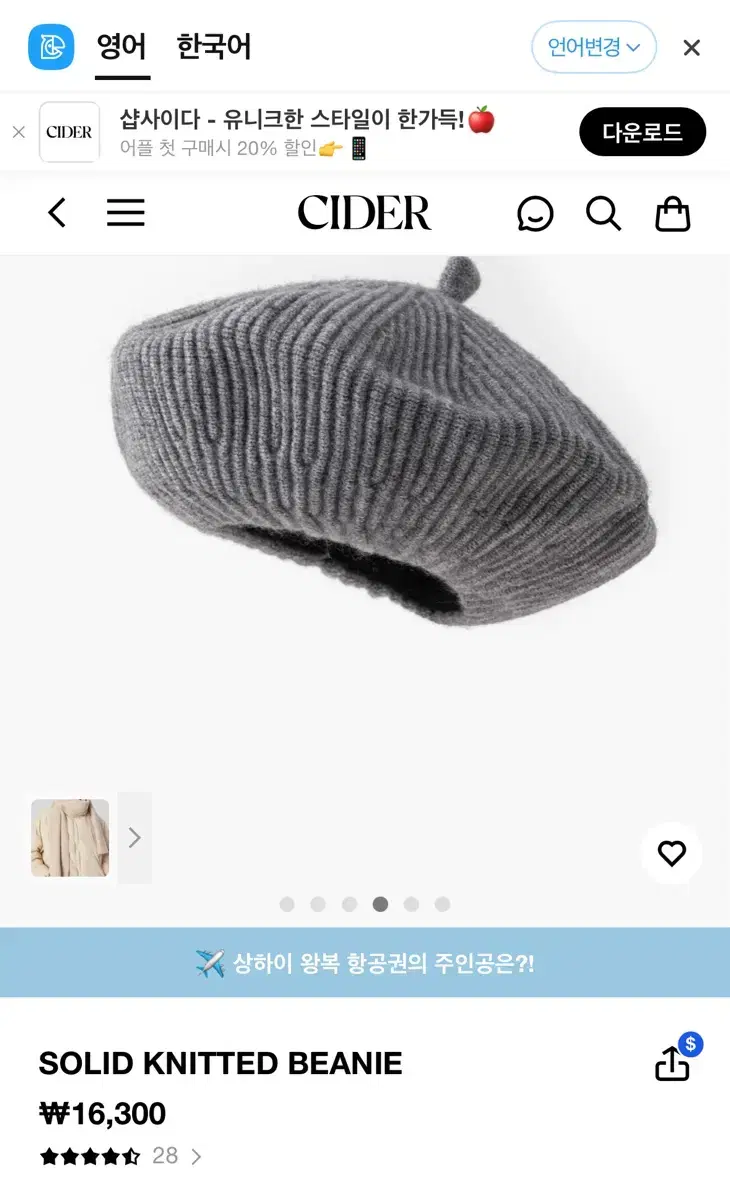Expand more product images with right chevron
Screen dimensions: 730x1200
[135, 837]
